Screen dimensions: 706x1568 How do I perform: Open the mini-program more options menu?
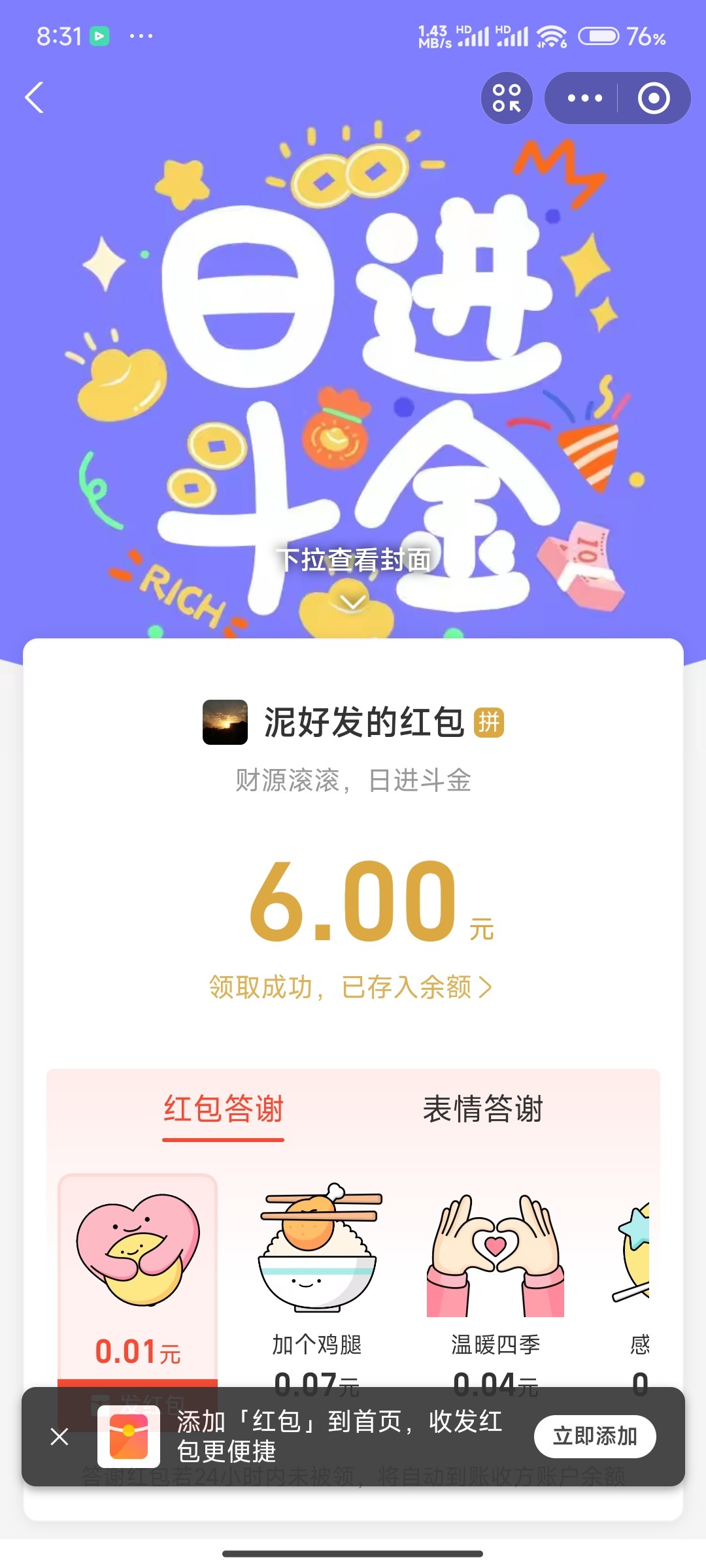pos(584,97)
